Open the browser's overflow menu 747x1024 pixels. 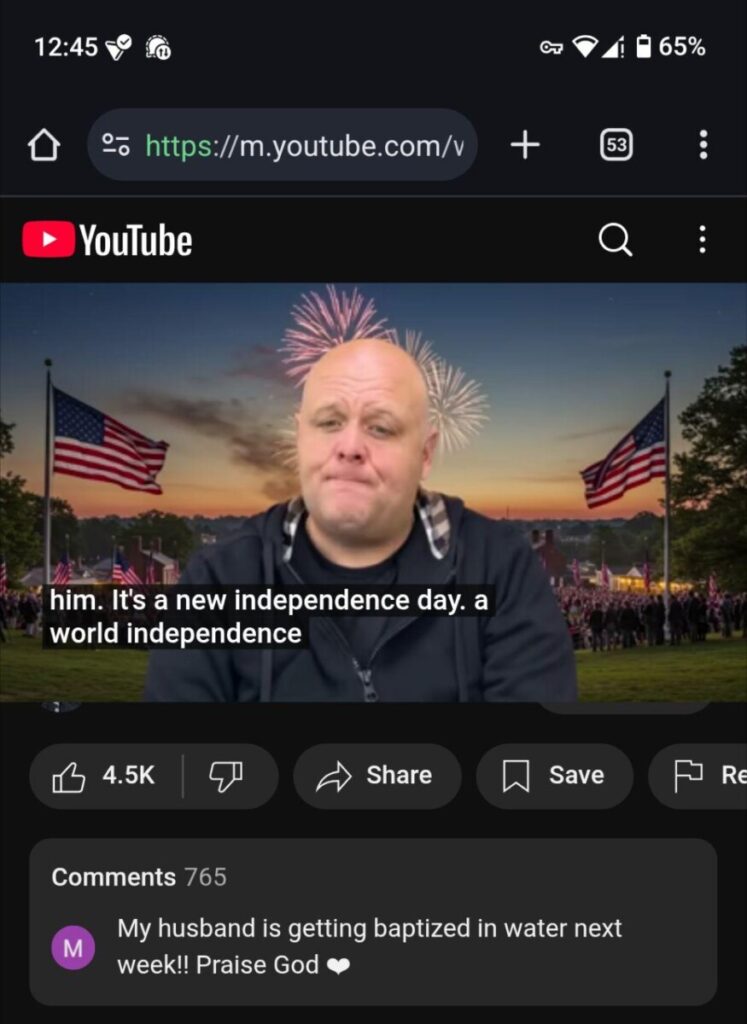(703, 146)
